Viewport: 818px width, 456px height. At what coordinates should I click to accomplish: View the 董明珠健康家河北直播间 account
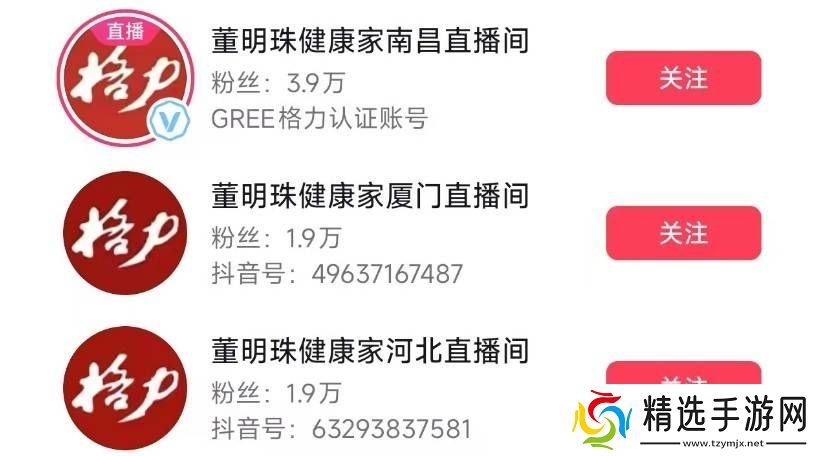(369, 351)
